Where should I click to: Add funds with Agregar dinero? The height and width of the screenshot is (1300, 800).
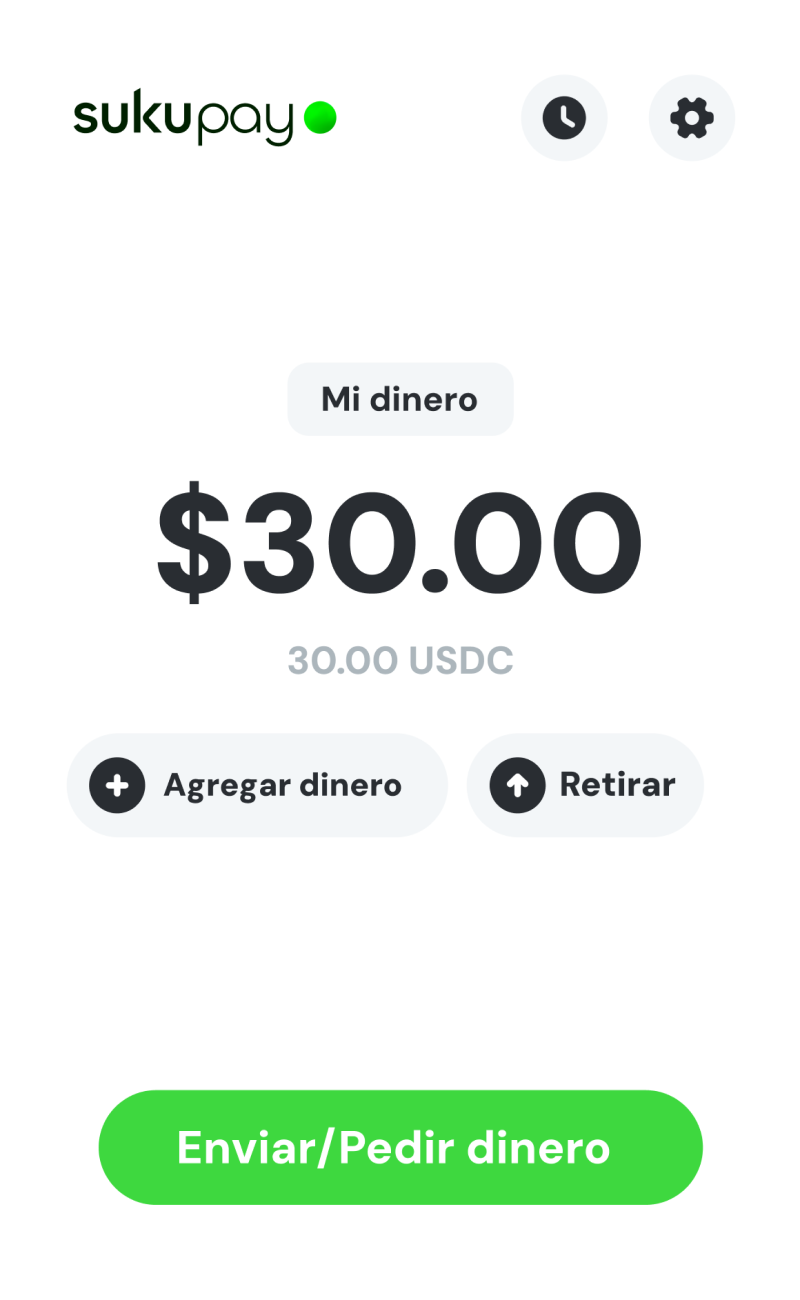pos(257,785)
